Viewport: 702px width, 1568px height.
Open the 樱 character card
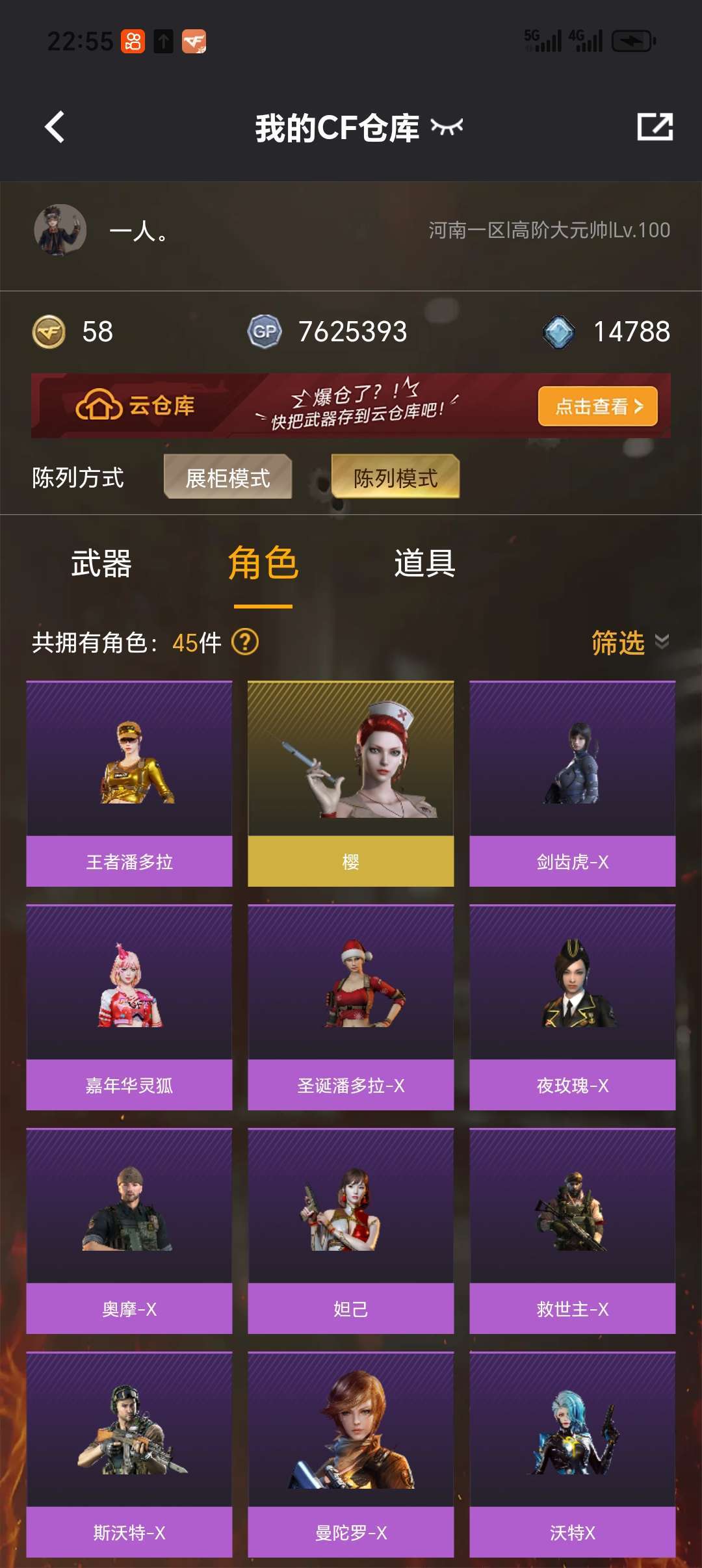(350, 783)
